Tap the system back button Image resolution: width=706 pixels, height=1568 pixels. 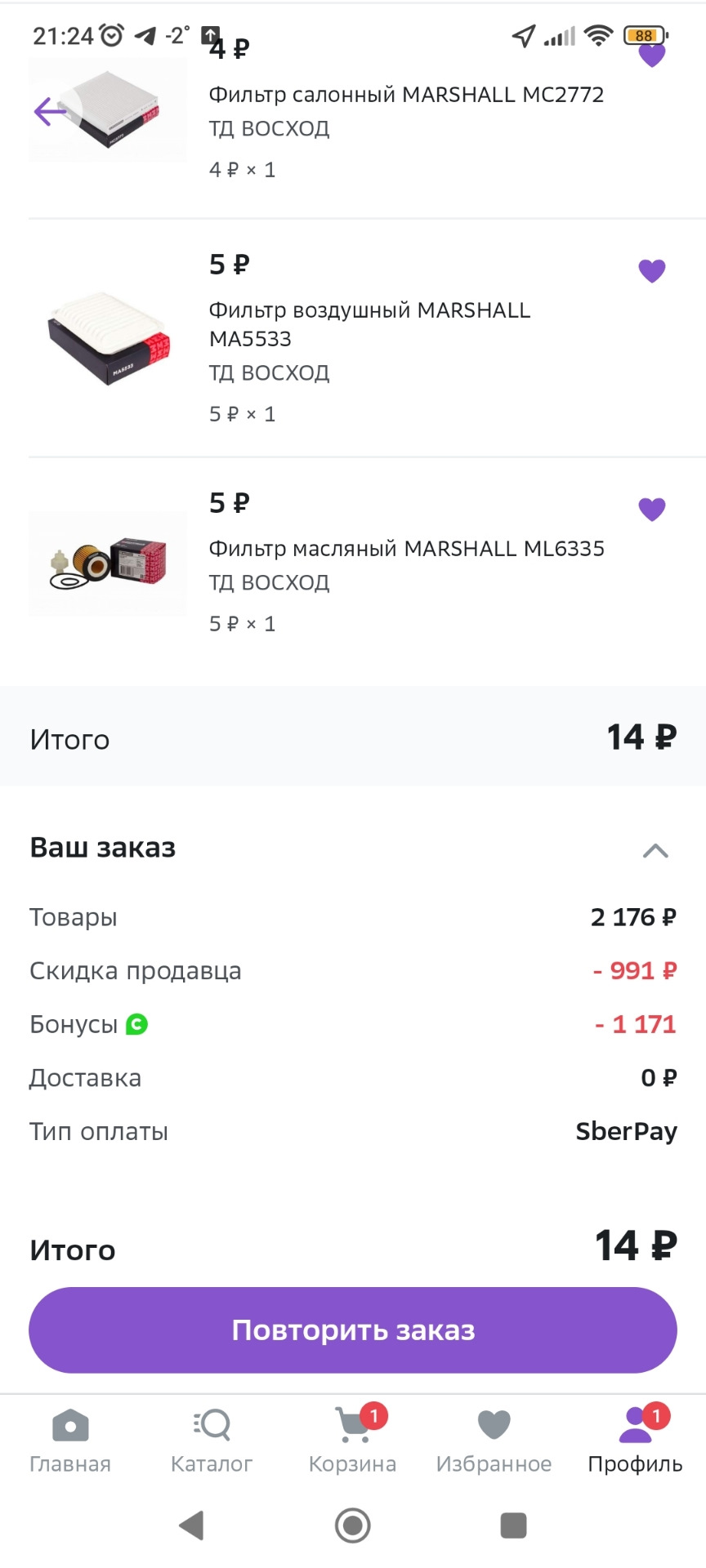(192, 1525)
